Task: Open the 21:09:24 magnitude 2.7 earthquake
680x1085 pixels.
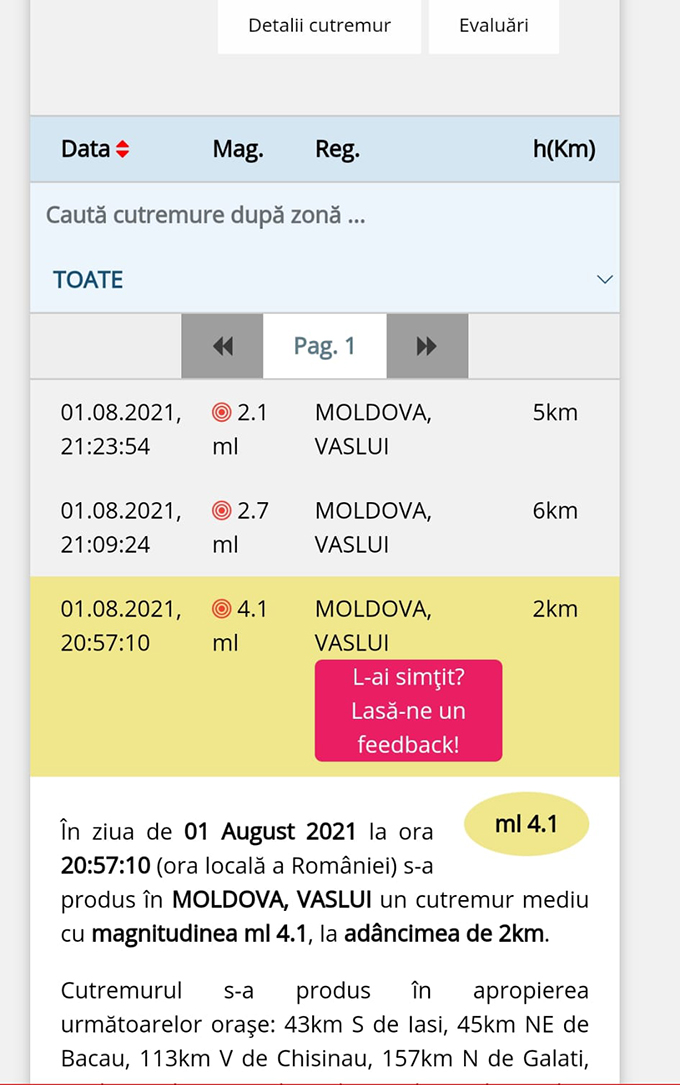Action: tap(324, 527)
